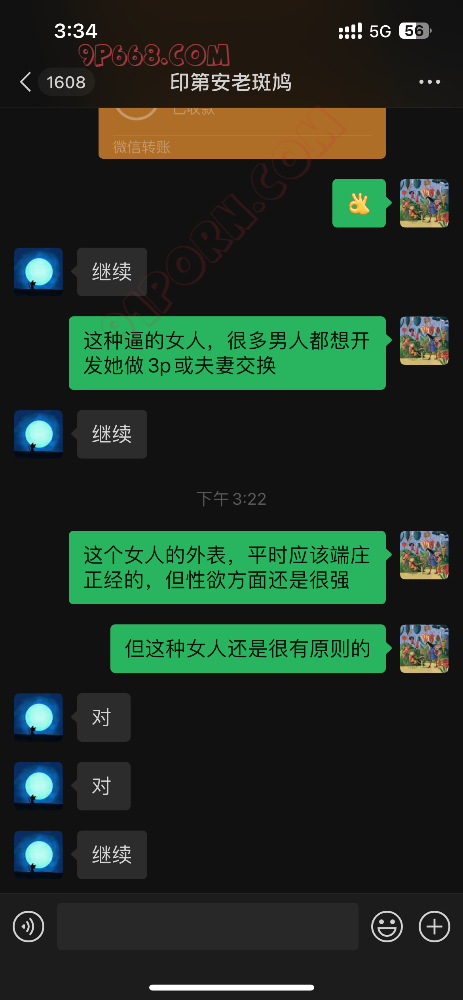Tap the message text field

[x=207, y=926]
